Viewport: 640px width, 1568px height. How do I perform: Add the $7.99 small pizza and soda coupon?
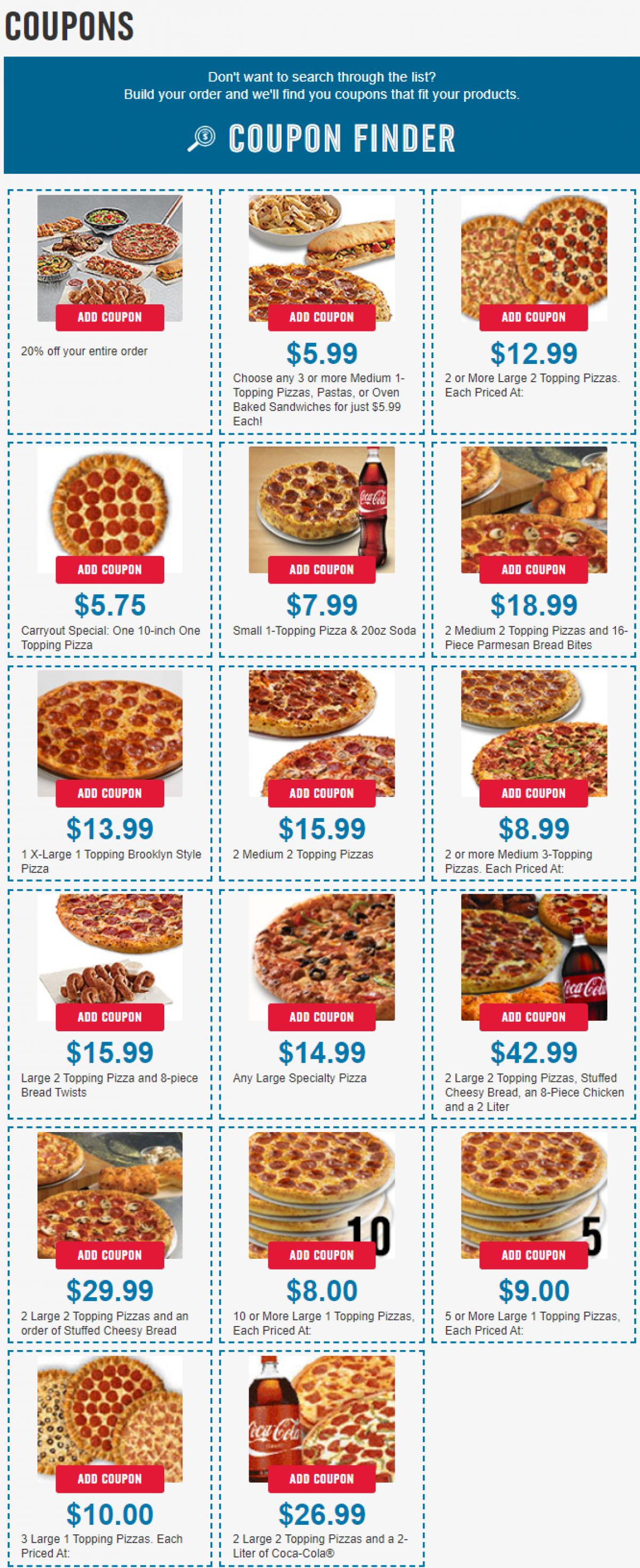[322, 570]
